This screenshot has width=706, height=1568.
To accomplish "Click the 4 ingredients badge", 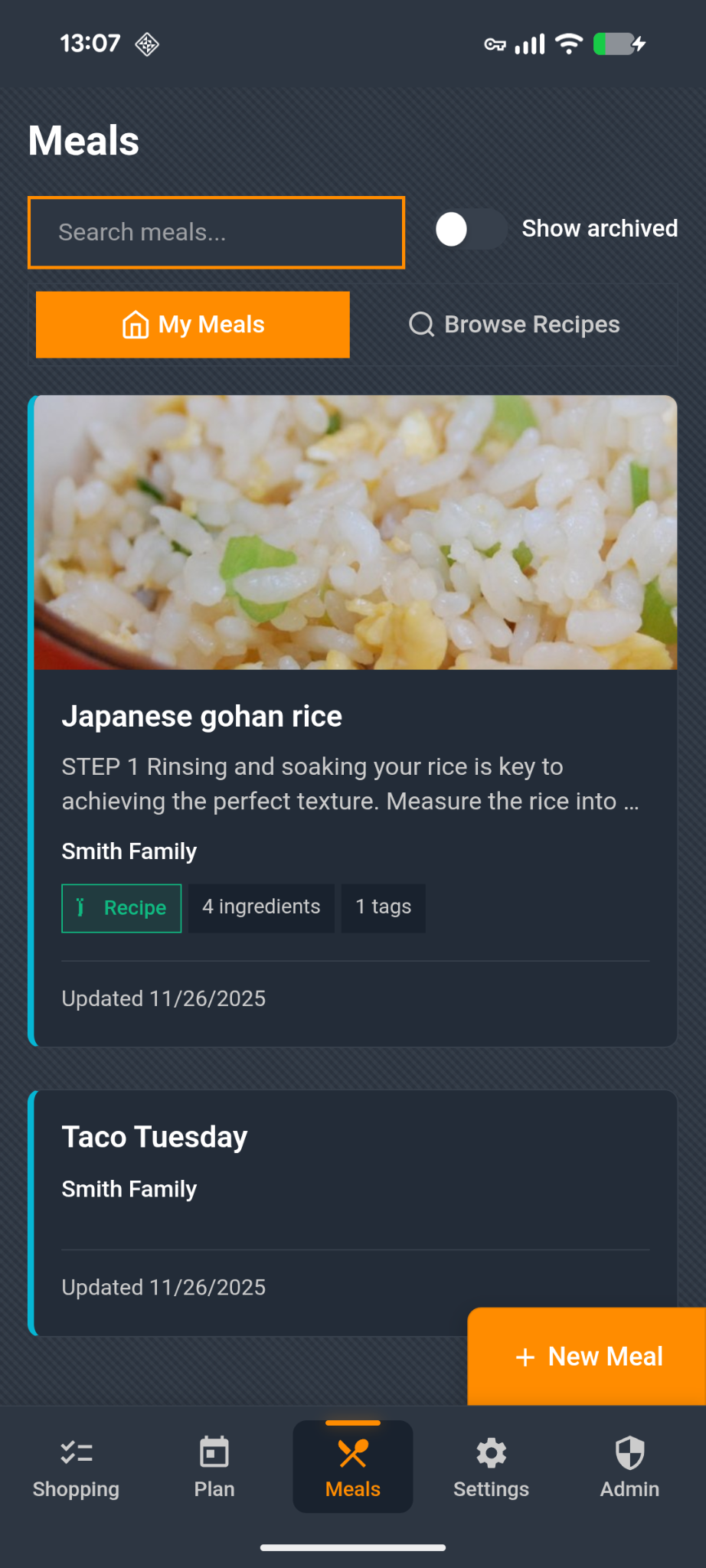I will click(261, 908).
